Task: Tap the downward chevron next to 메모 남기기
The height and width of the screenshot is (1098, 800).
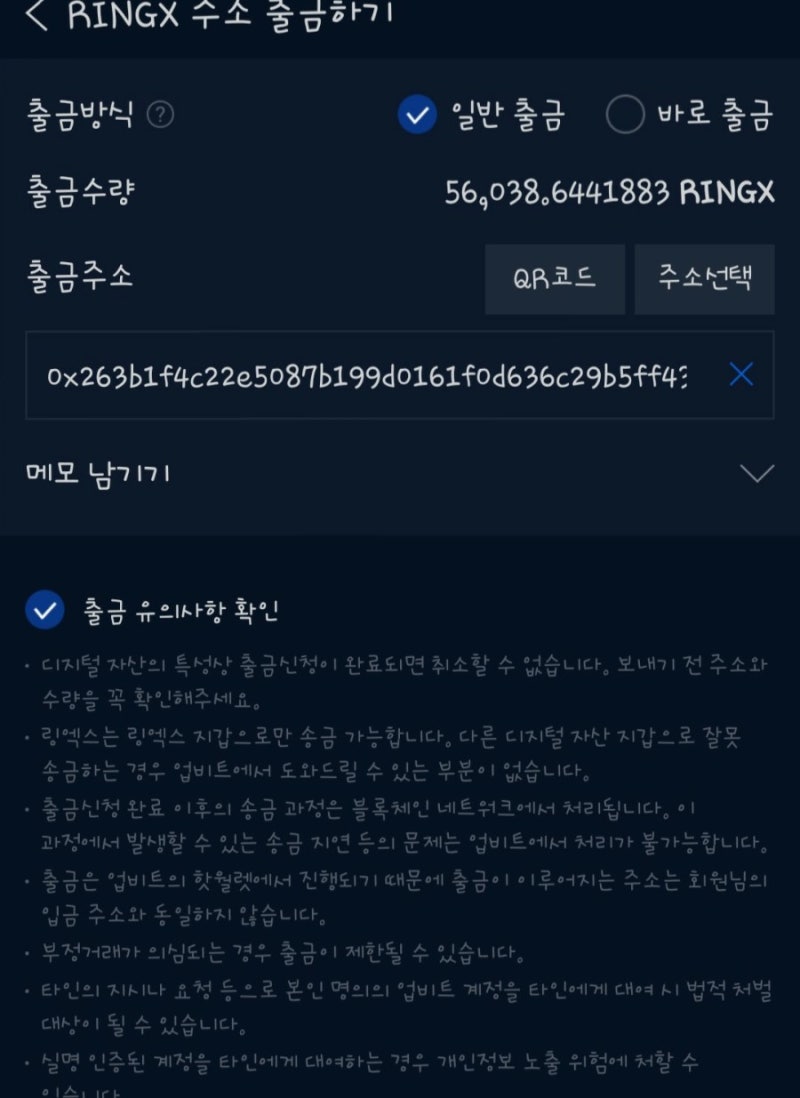Action: tap(756, 471)
